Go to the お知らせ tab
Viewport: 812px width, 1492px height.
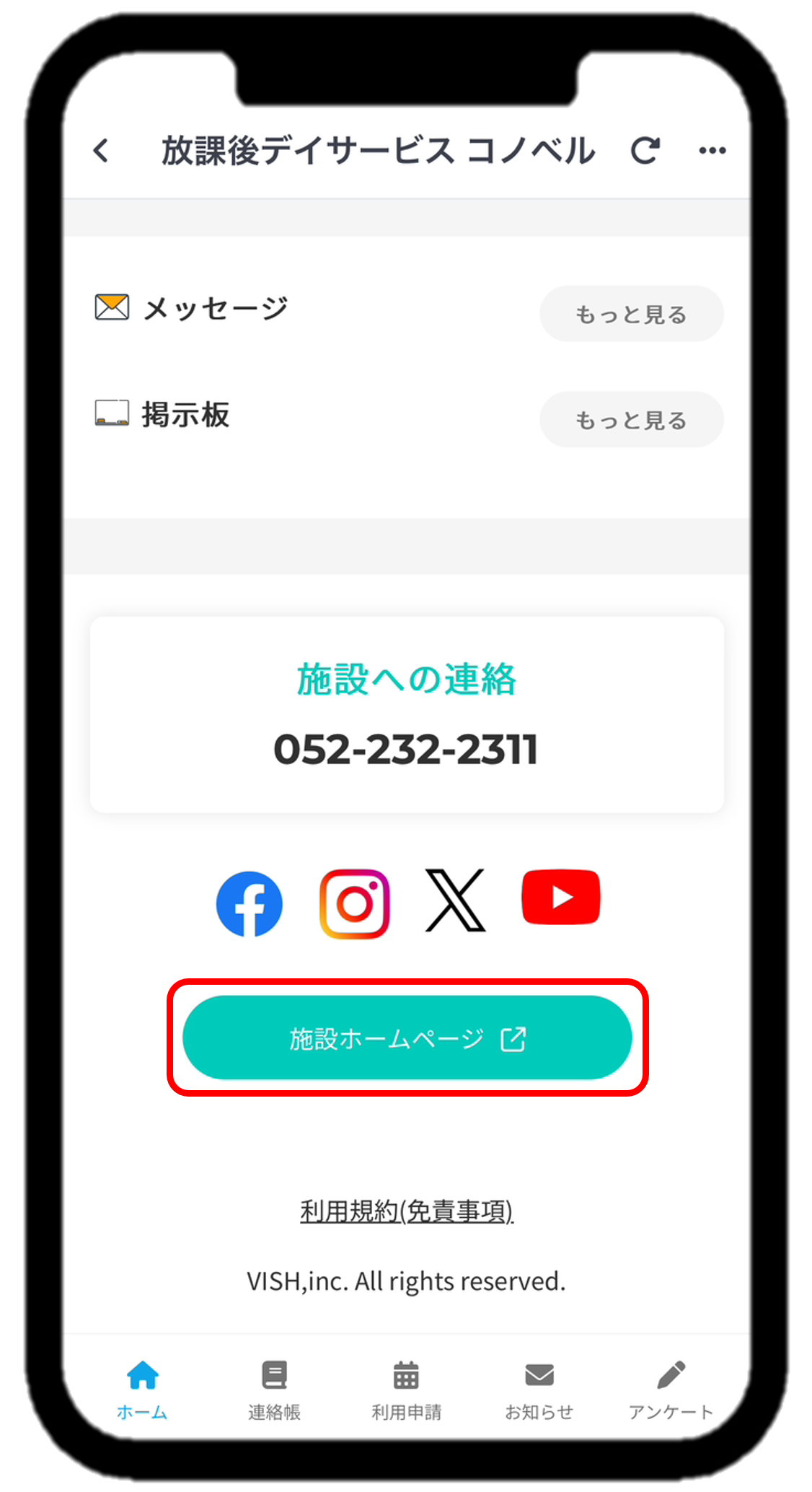coord(539,1390)
